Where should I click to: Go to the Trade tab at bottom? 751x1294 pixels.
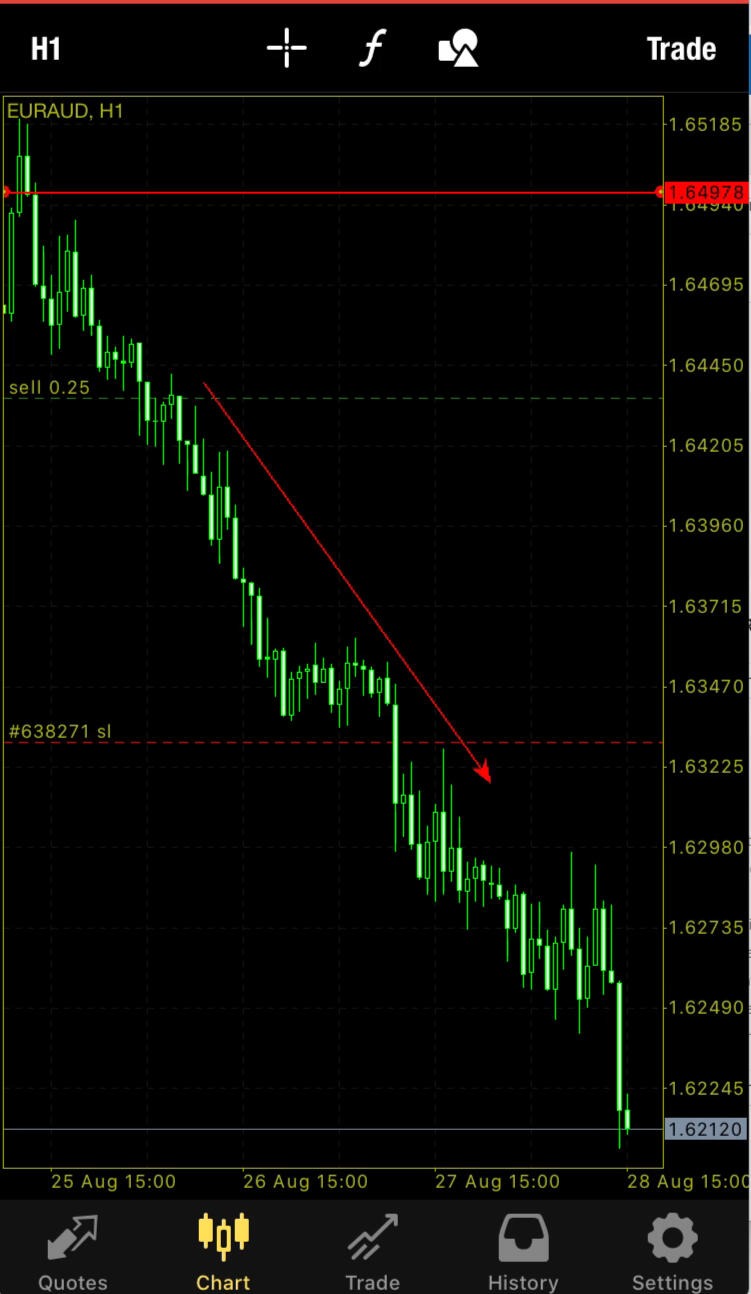[x=372, y=1250]
